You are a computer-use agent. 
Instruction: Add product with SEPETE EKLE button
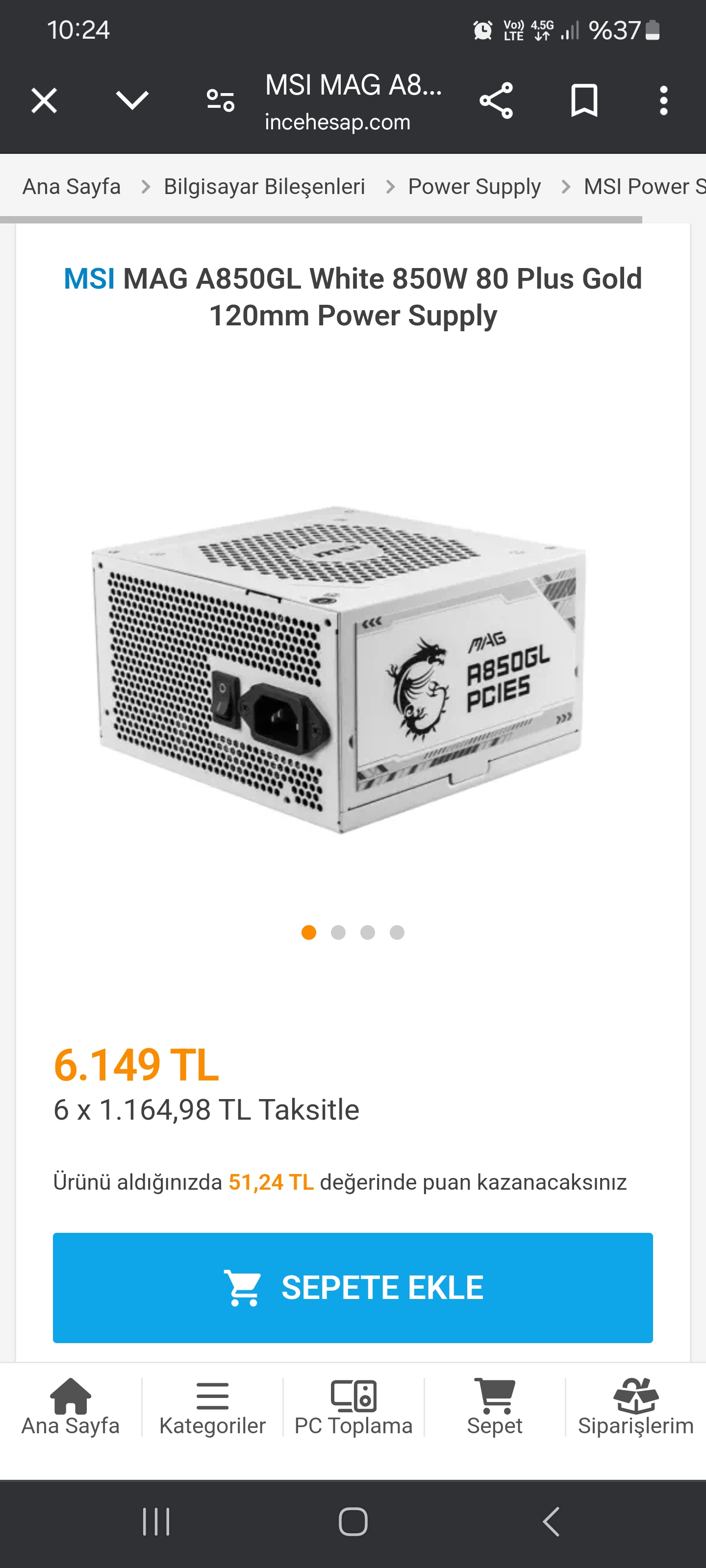[x=353, y=1287]
